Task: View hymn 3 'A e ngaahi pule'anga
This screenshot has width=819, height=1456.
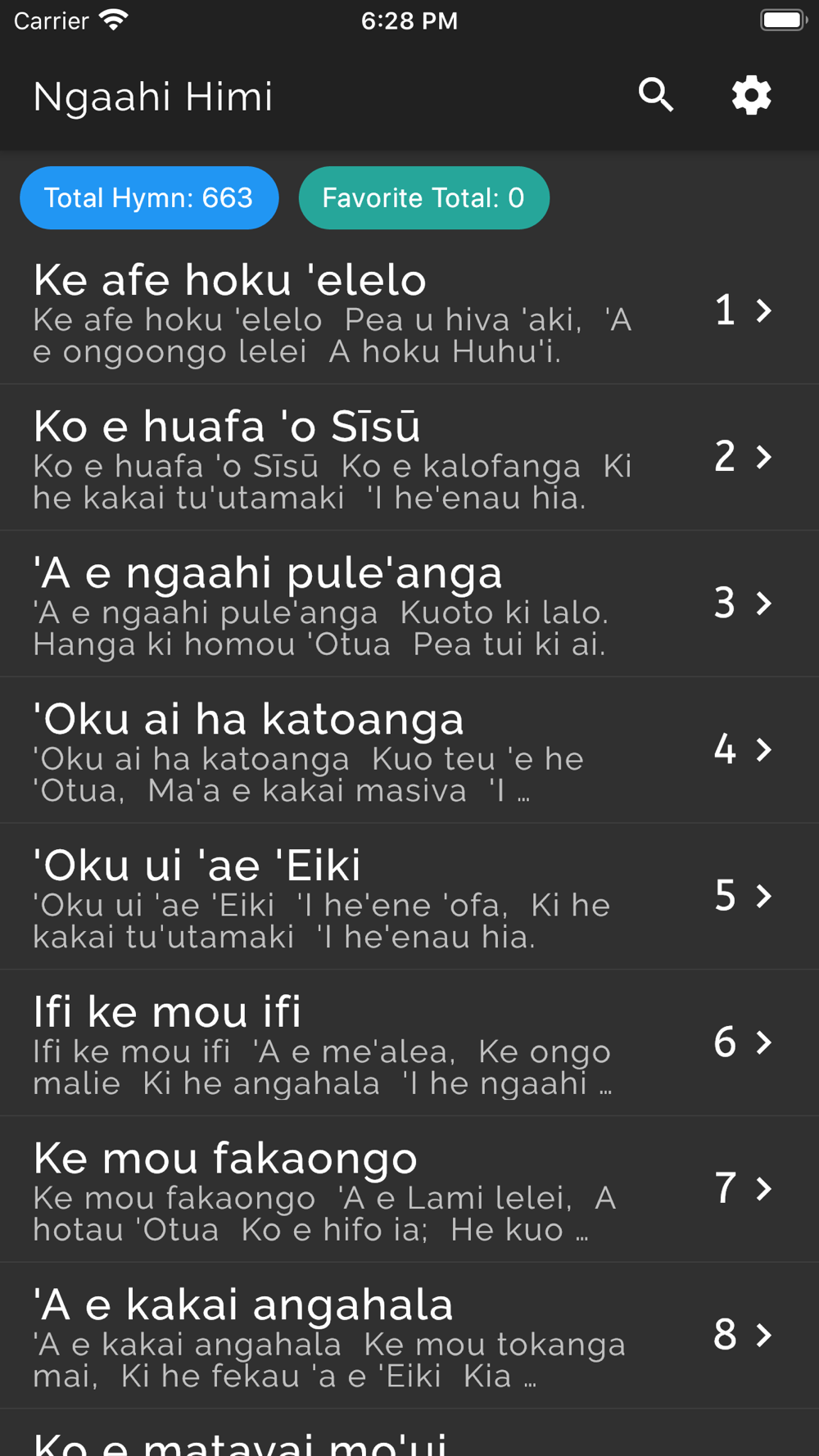Action: 409,604
